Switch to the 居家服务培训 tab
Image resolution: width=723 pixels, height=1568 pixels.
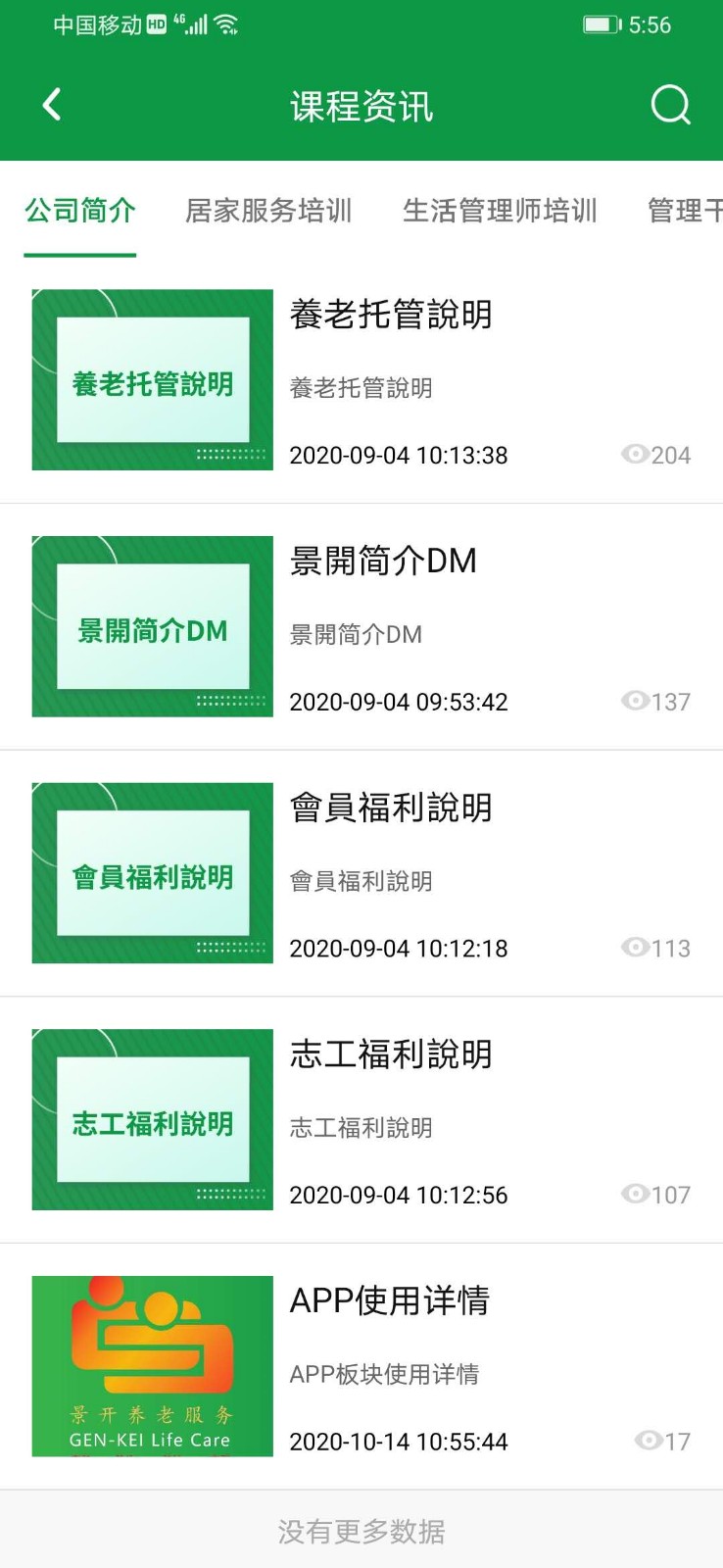(x=269, y=211)
